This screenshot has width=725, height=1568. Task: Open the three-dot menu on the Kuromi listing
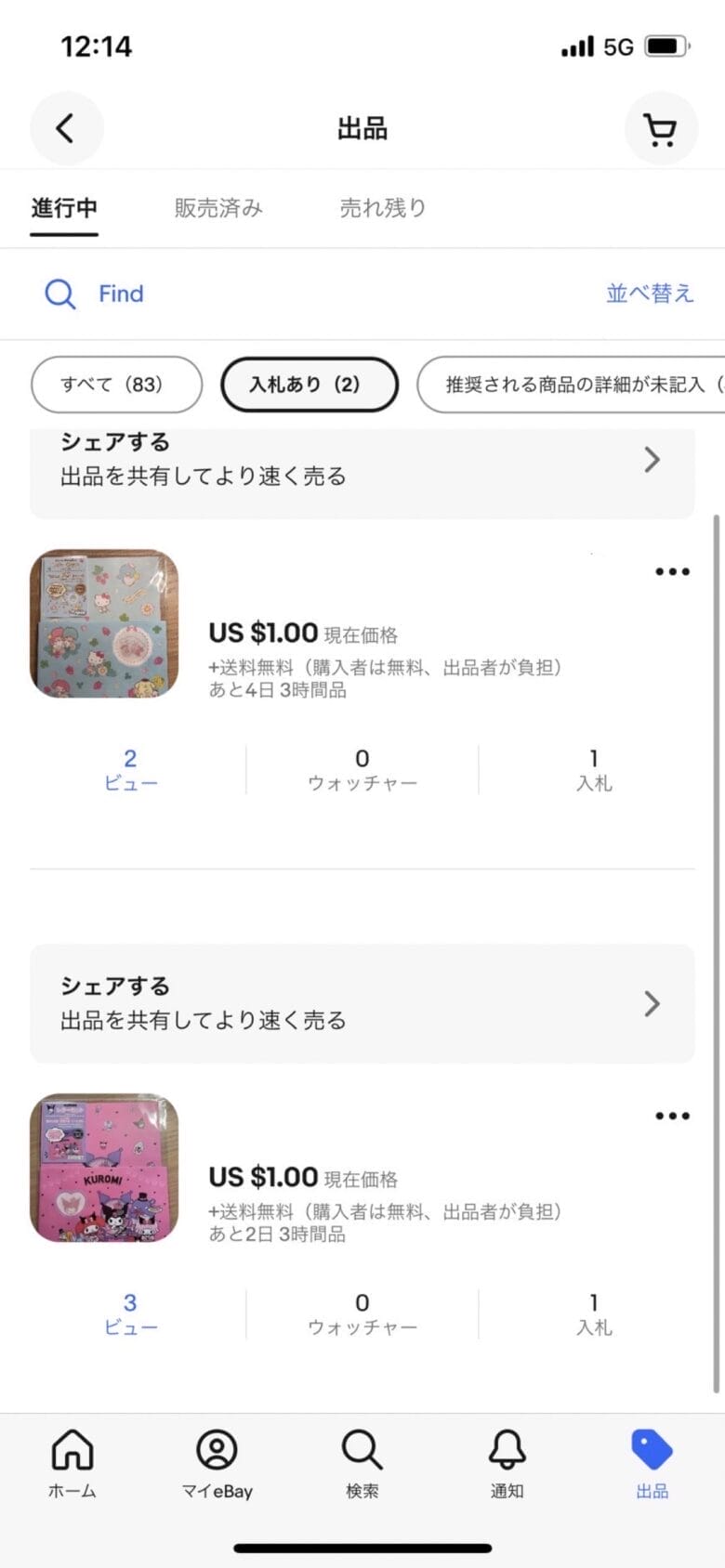coord(671,1116)
